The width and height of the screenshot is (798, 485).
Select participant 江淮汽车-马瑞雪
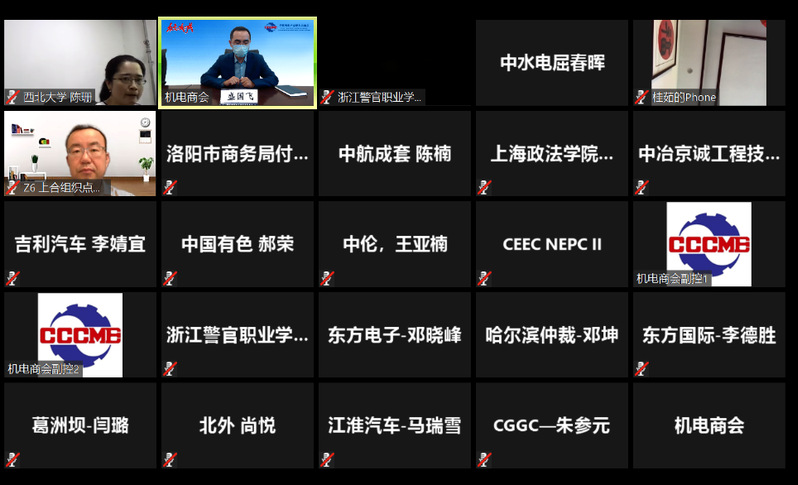tap(394, 425)
